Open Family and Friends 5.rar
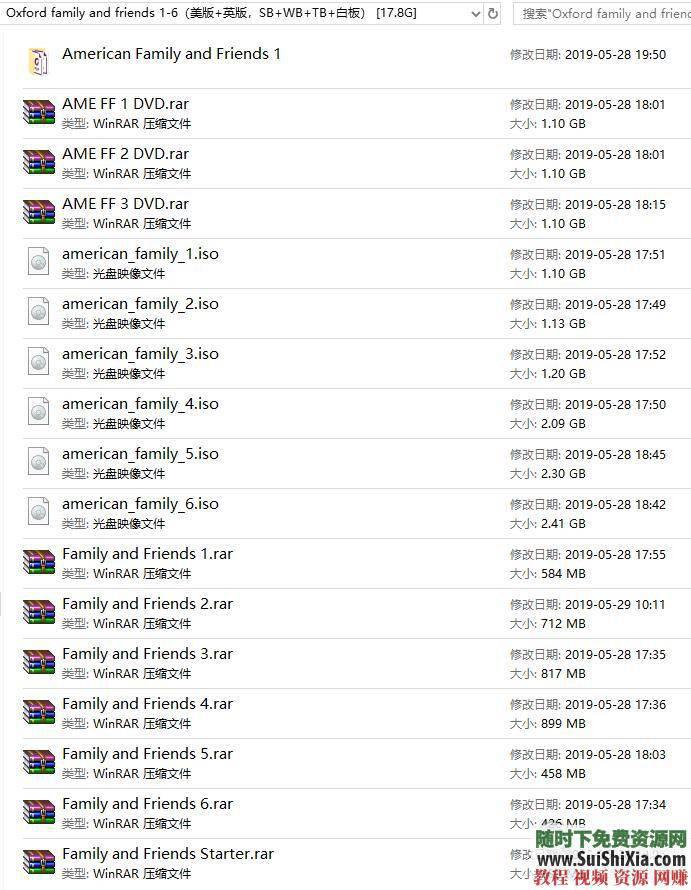The height and width of the screenshot is (890, 691). [x=147, y=754]
